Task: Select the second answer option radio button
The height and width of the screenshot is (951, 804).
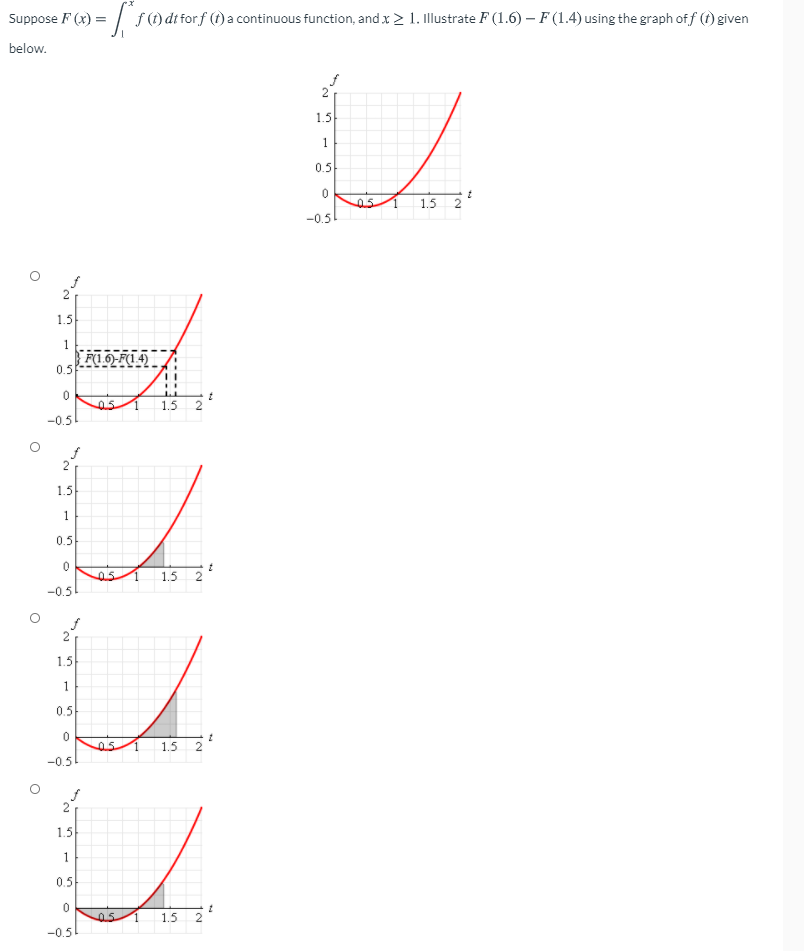Action: (33, 449)
